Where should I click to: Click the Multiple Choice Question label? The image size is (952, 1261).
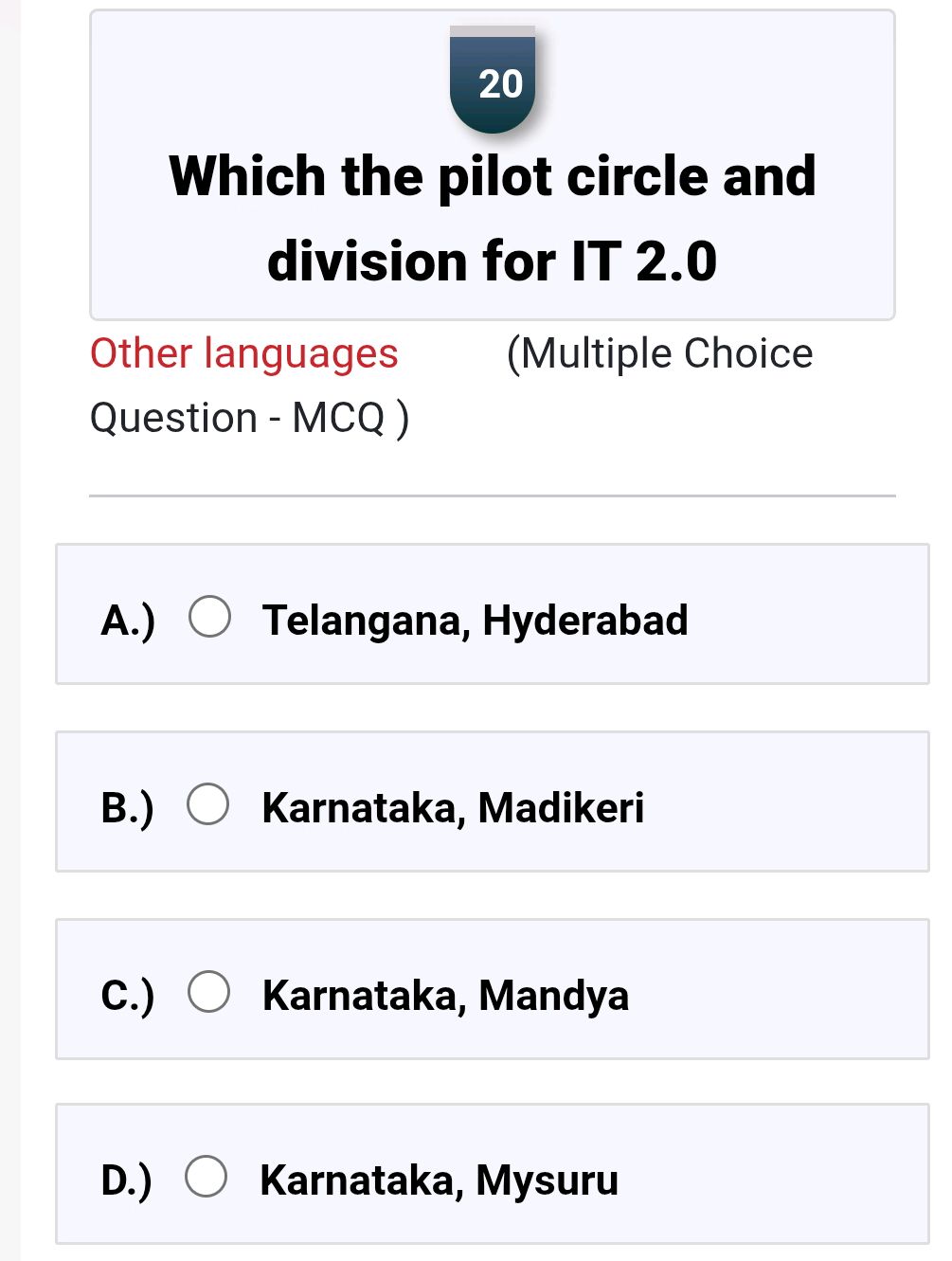point(660,354)
